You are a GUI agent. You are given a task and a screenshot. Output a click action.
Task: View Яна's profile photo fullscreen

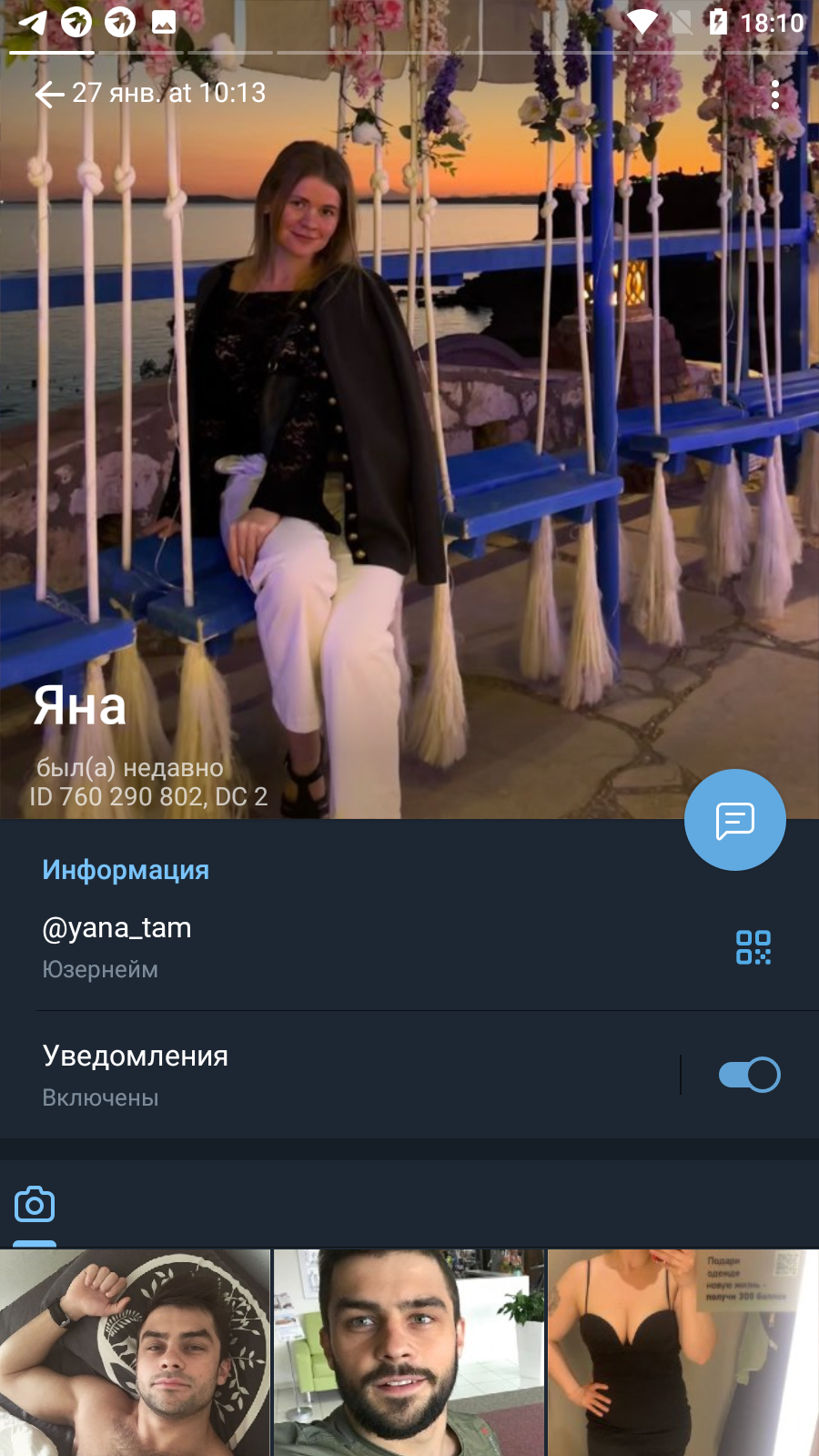(x=409, y=409)
